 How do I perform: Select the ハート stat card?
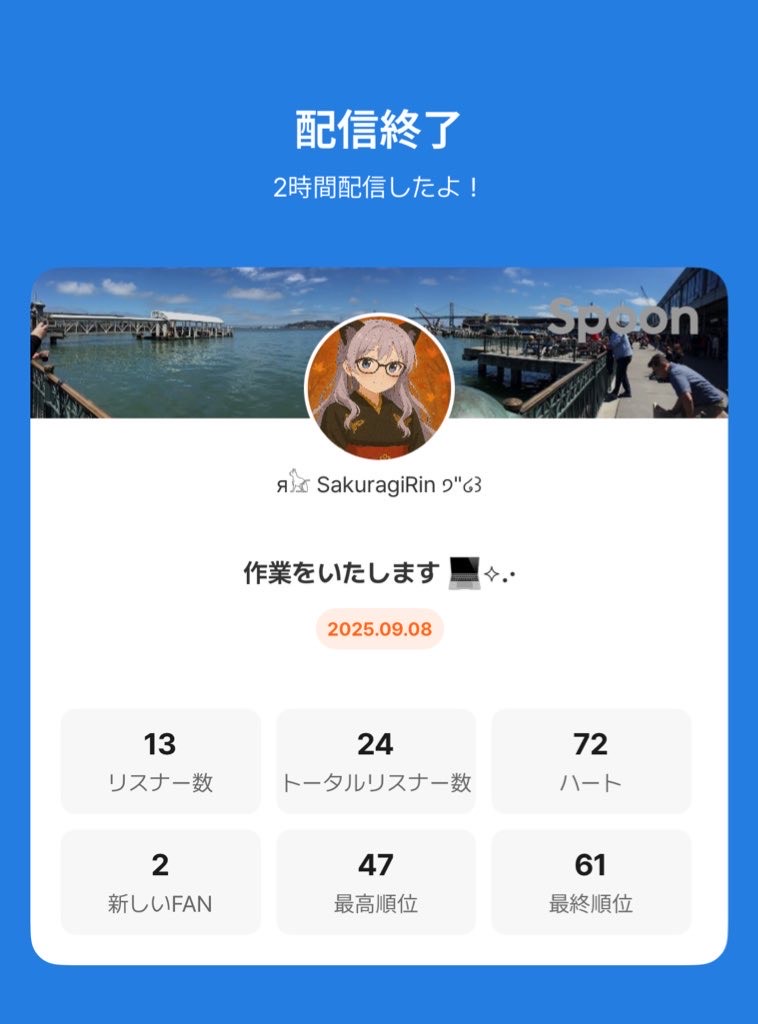click(x=591, y=760)
